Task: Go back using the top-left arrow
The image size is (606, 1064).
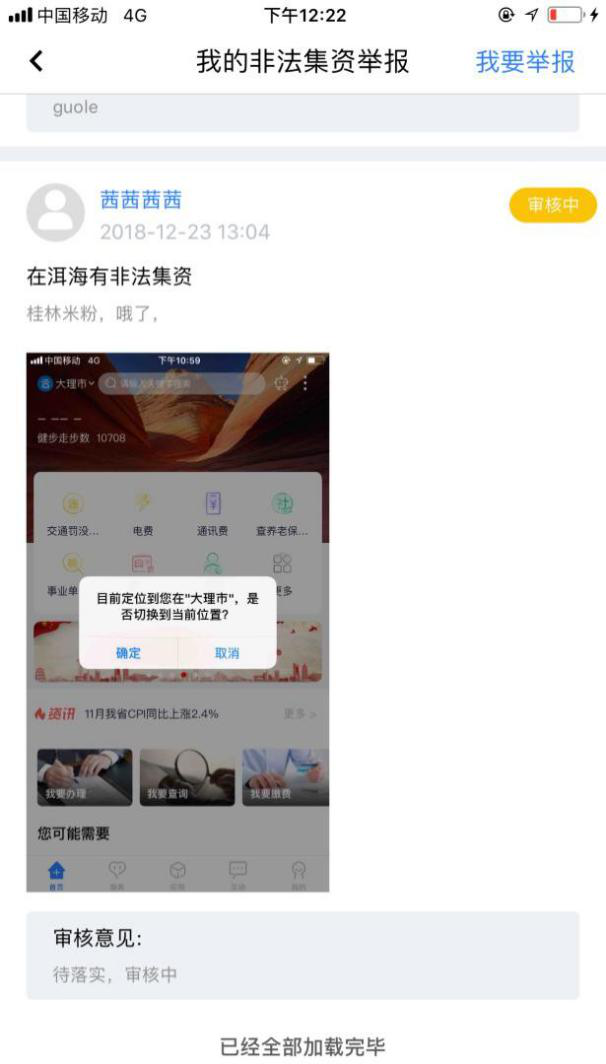Action: [37, 62]
